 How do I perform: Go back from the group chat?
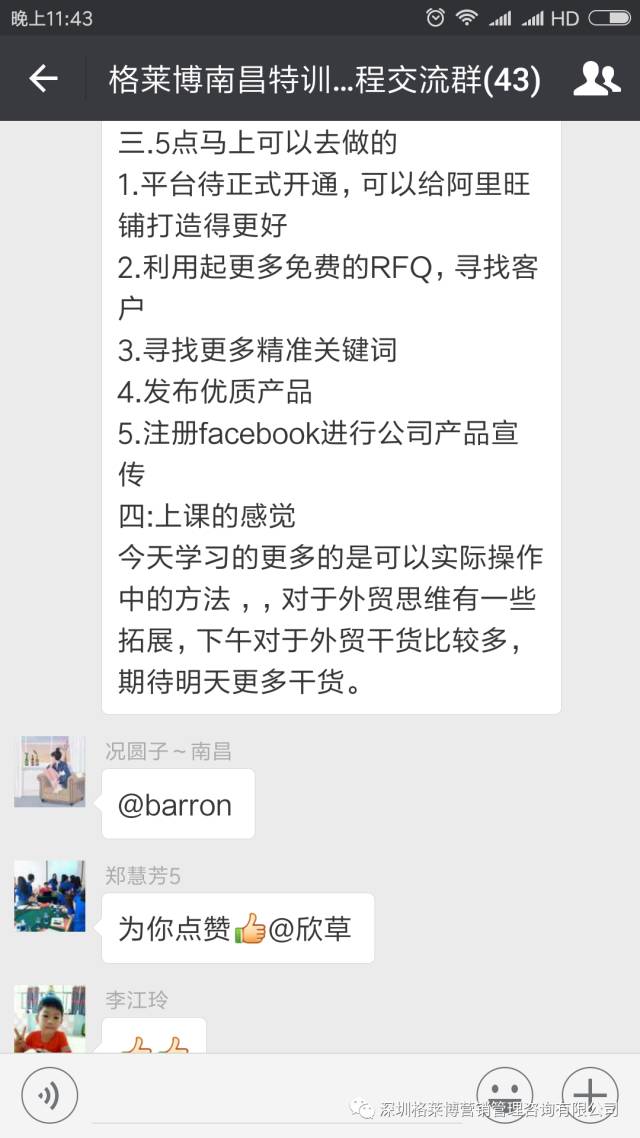[x=43, y=79]
